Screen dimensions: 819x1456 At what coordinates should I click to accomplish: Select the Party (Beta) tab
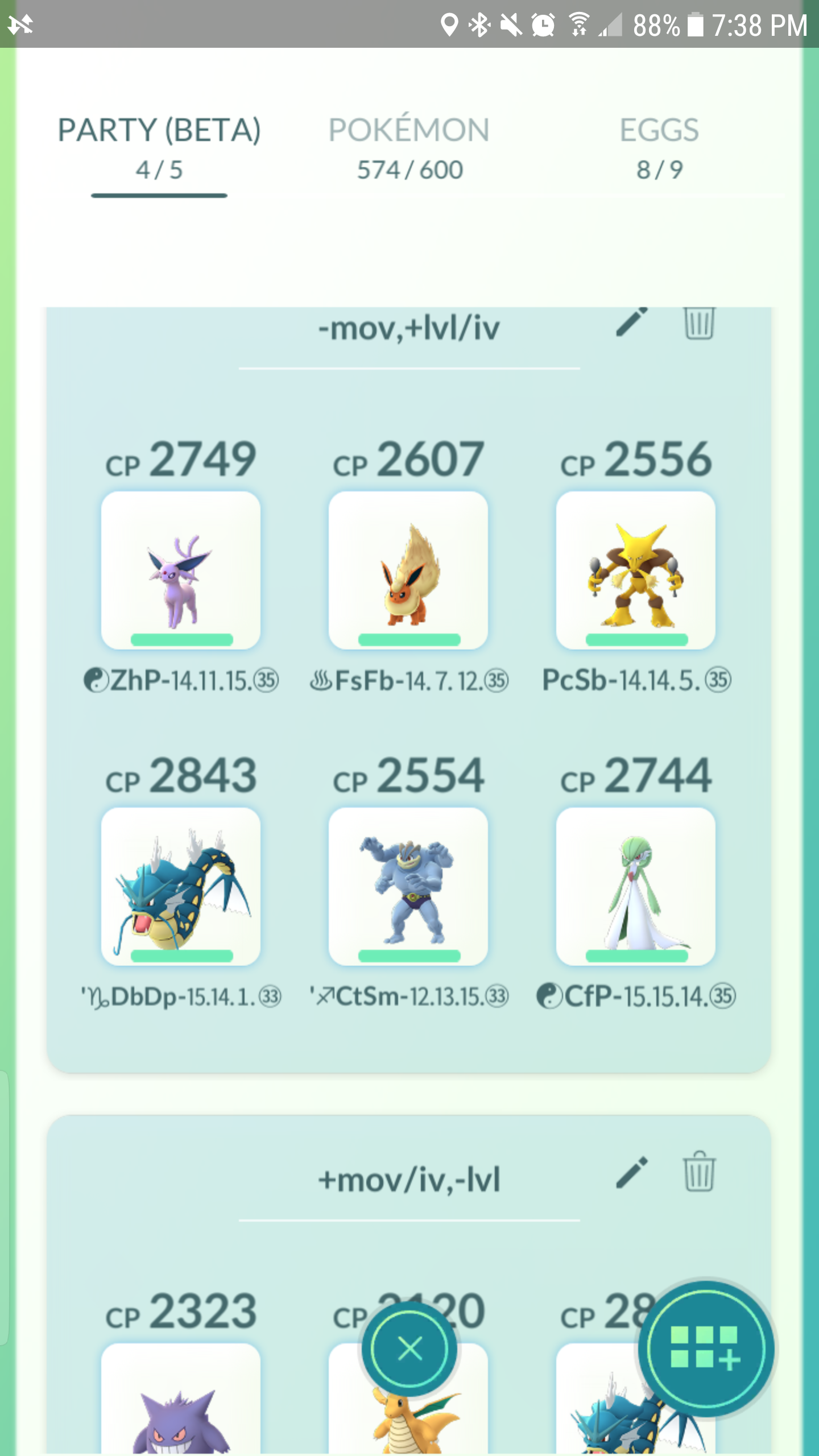[159, 148]
